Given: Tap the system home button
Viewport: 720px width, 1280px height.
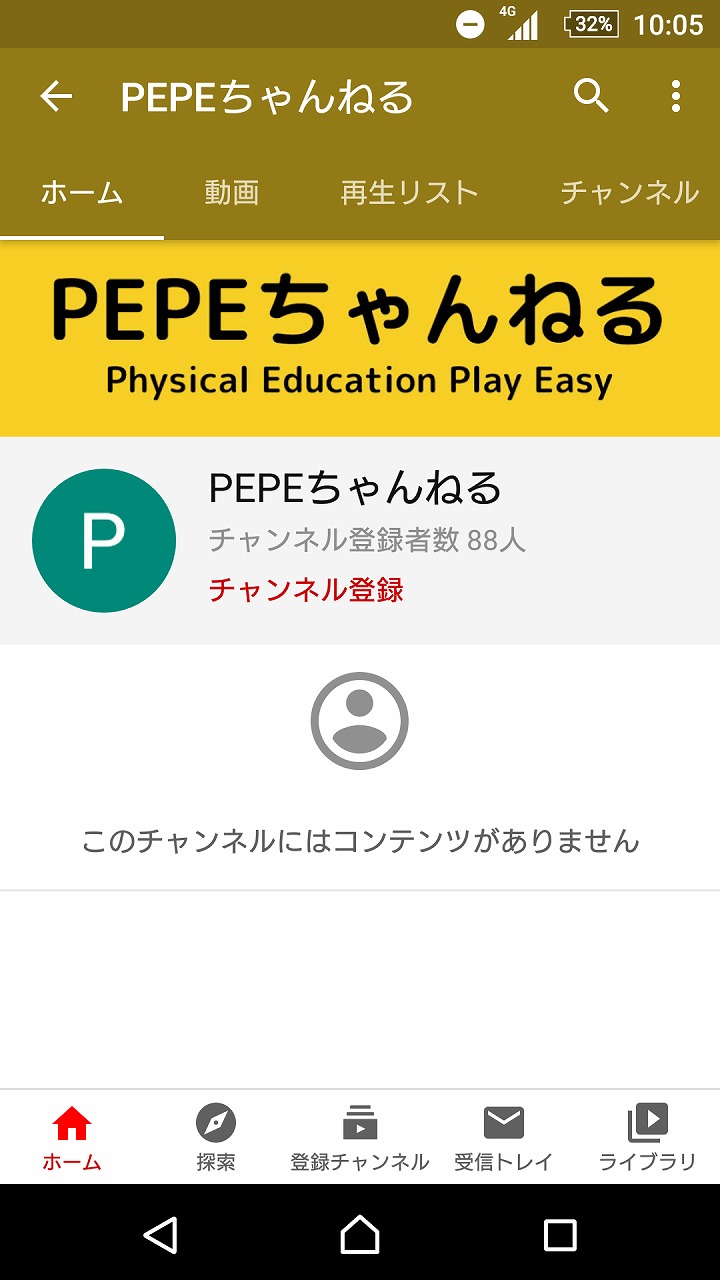Looking at the screenshot, I should 360,1235.
